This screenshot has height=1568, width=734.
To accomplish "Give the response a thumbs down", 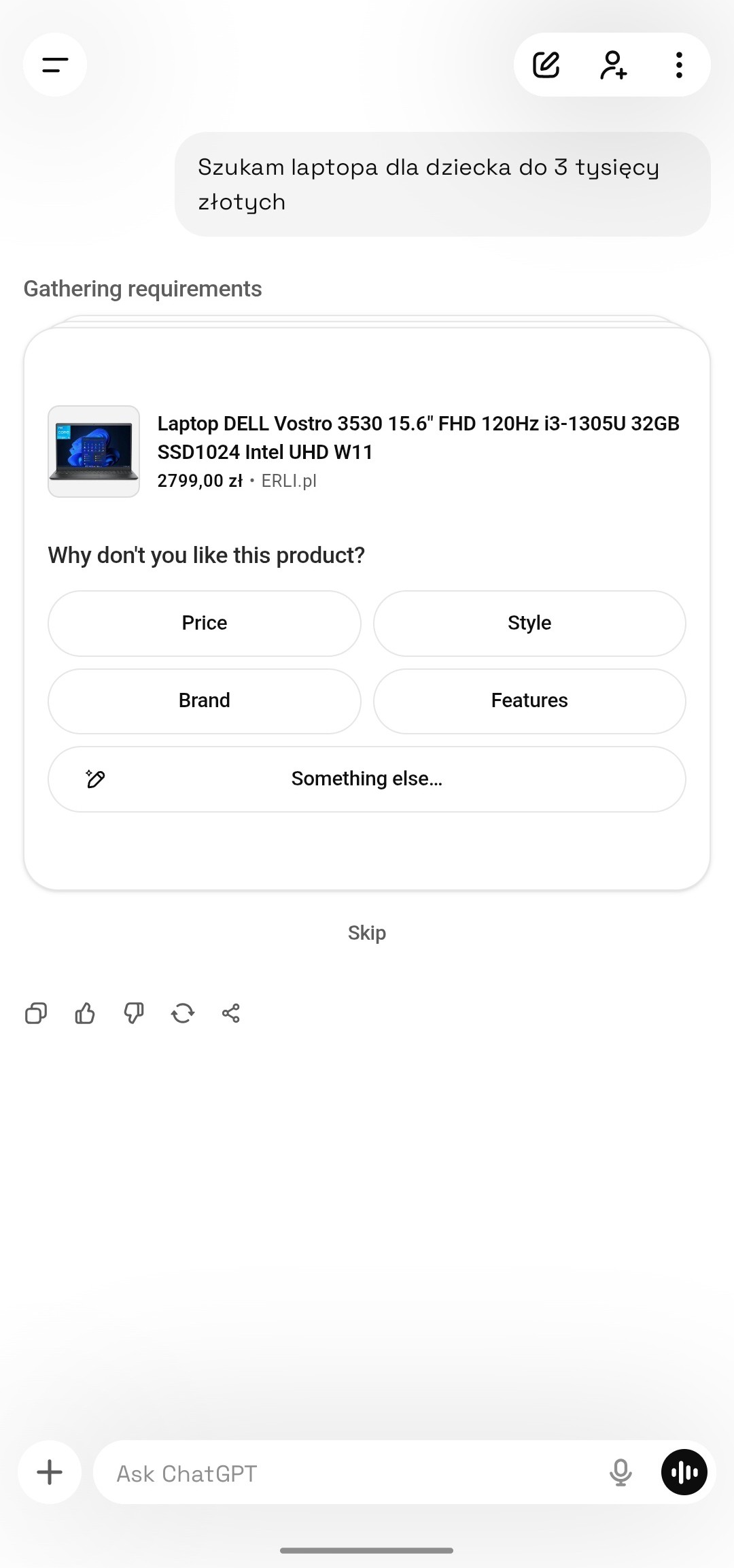I will click(134, 1013).
